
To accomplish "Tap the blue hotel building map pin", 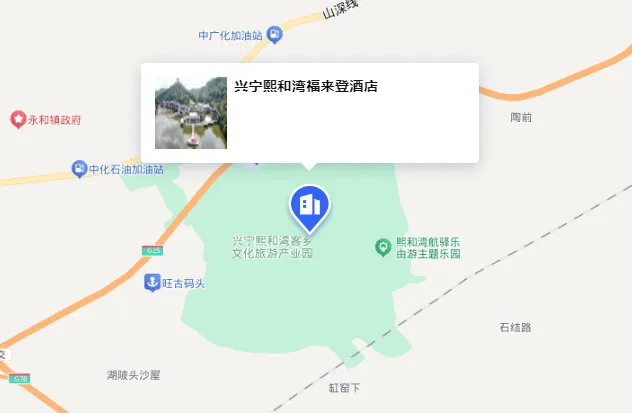I will 309,205.
